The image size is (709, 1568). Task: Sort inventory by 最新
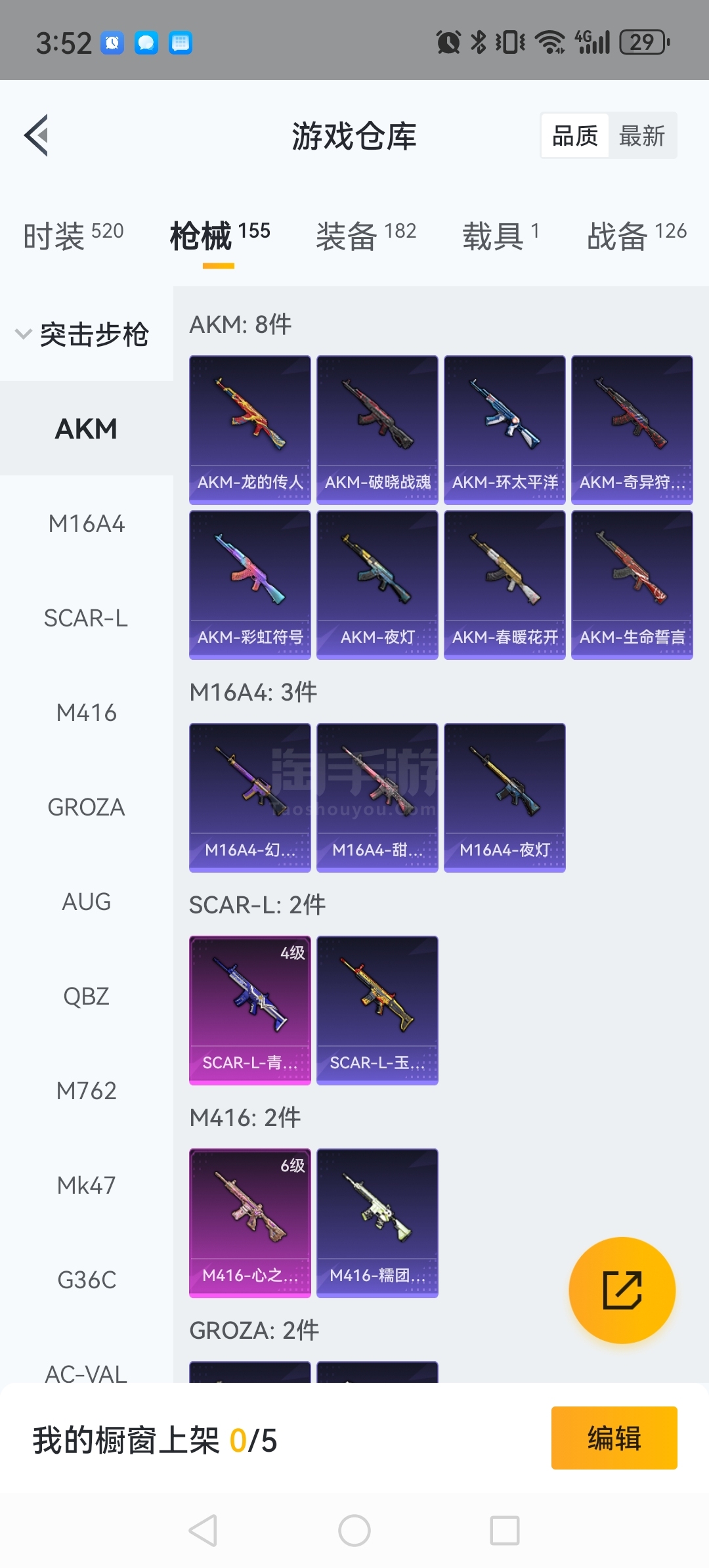point(642,136)
